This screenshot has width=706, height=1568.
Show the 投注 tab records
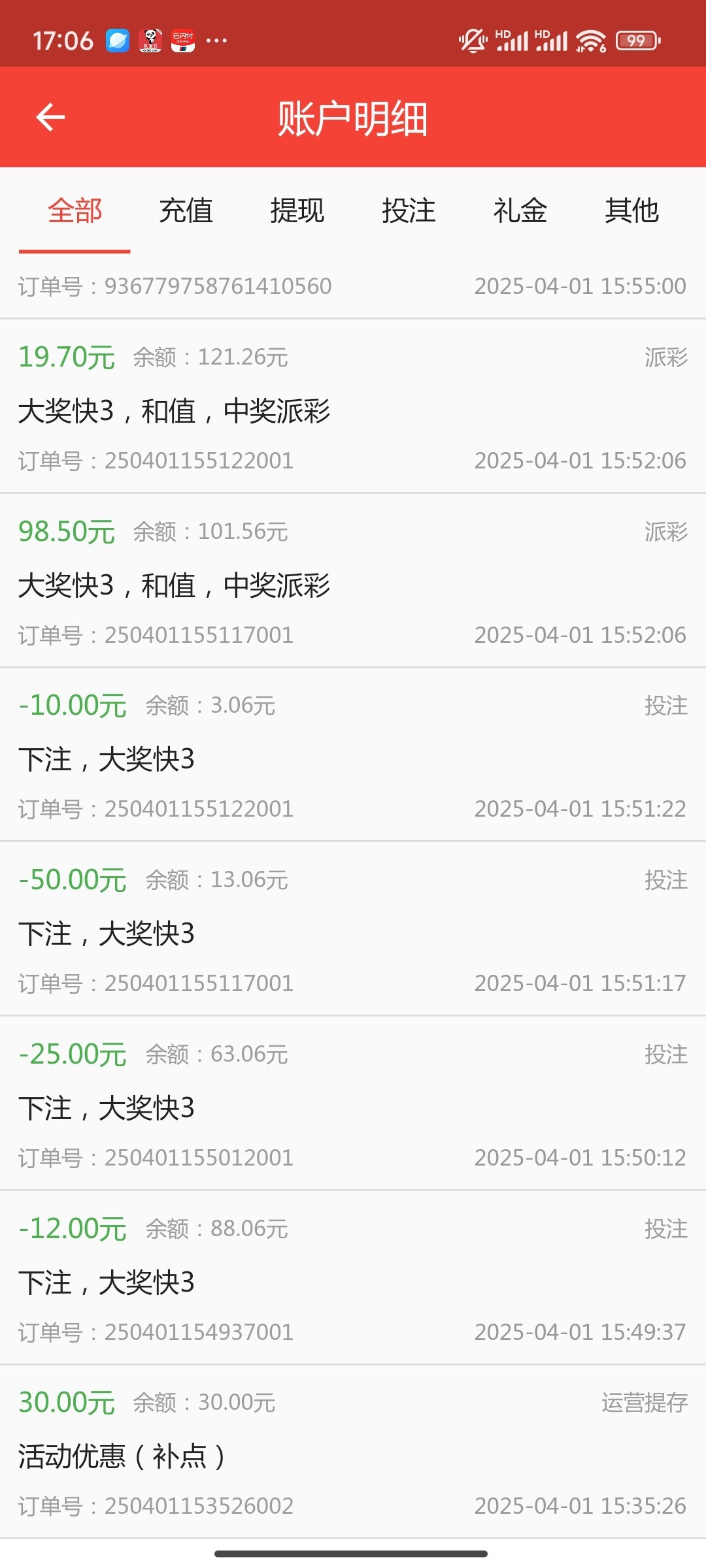point(409,211)
